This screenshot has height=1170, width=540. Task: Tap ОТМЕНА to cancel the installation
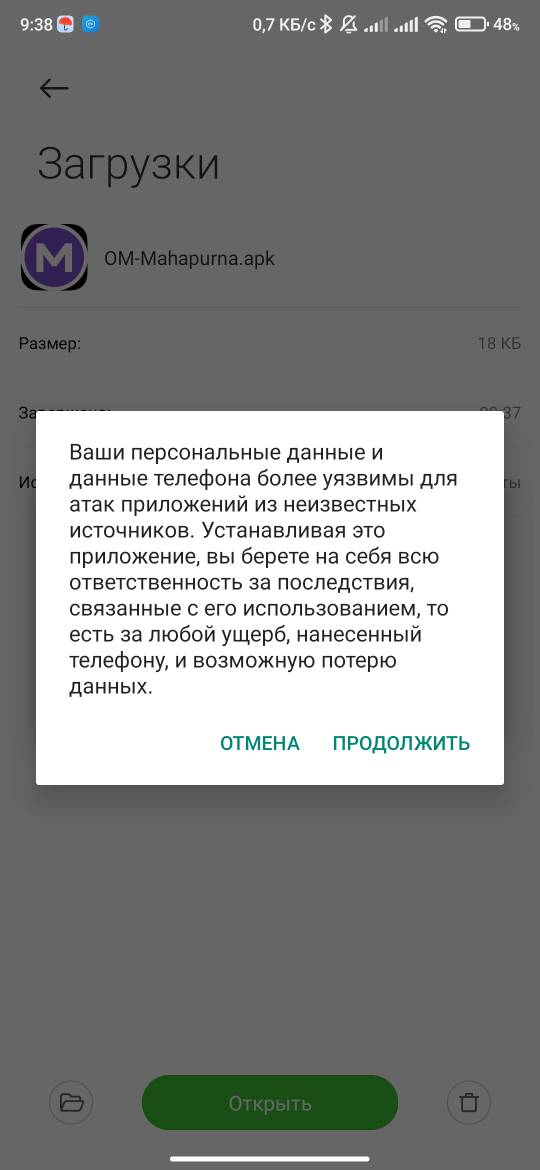coord(260,743)
